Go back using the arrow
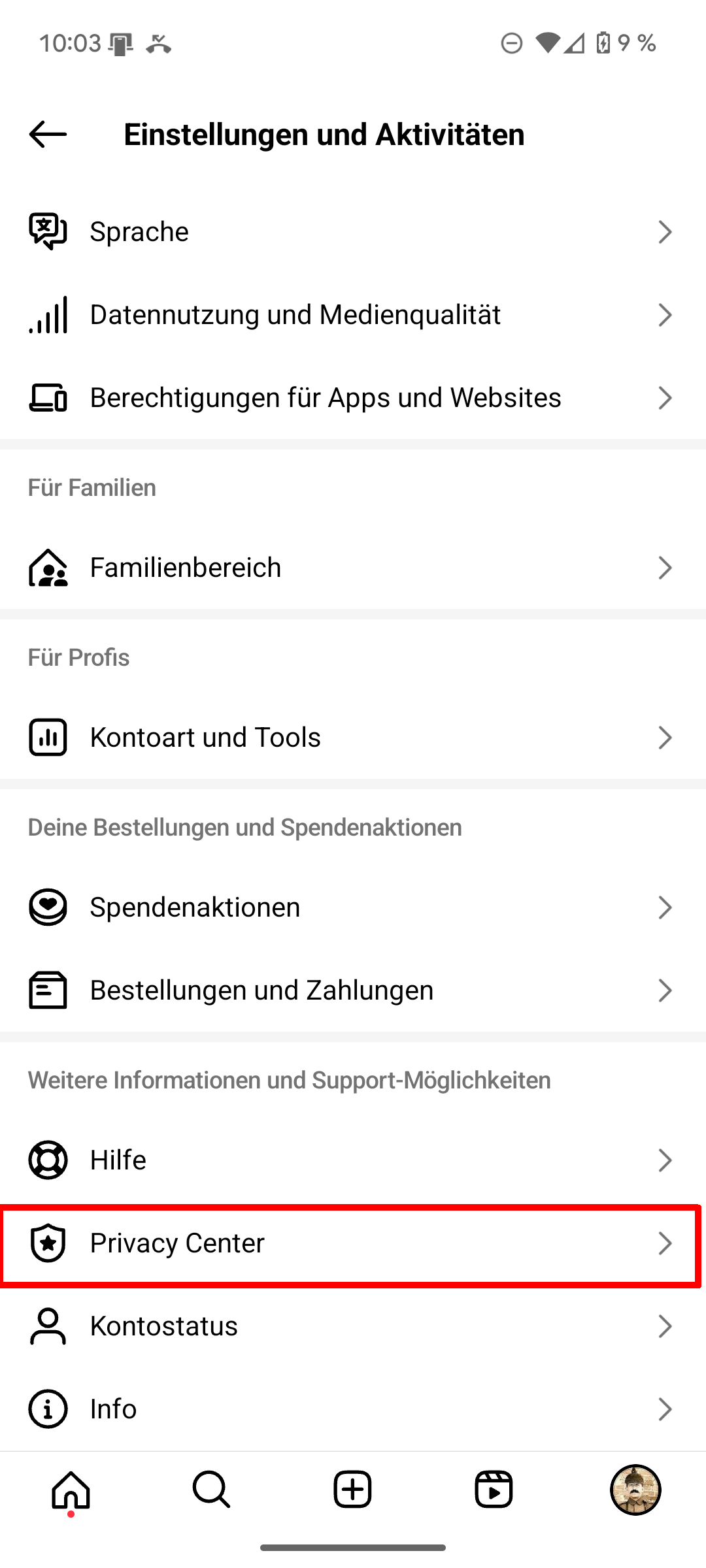Image resolution: width=706 pixels, height=1568 pixels. [48, 135]
